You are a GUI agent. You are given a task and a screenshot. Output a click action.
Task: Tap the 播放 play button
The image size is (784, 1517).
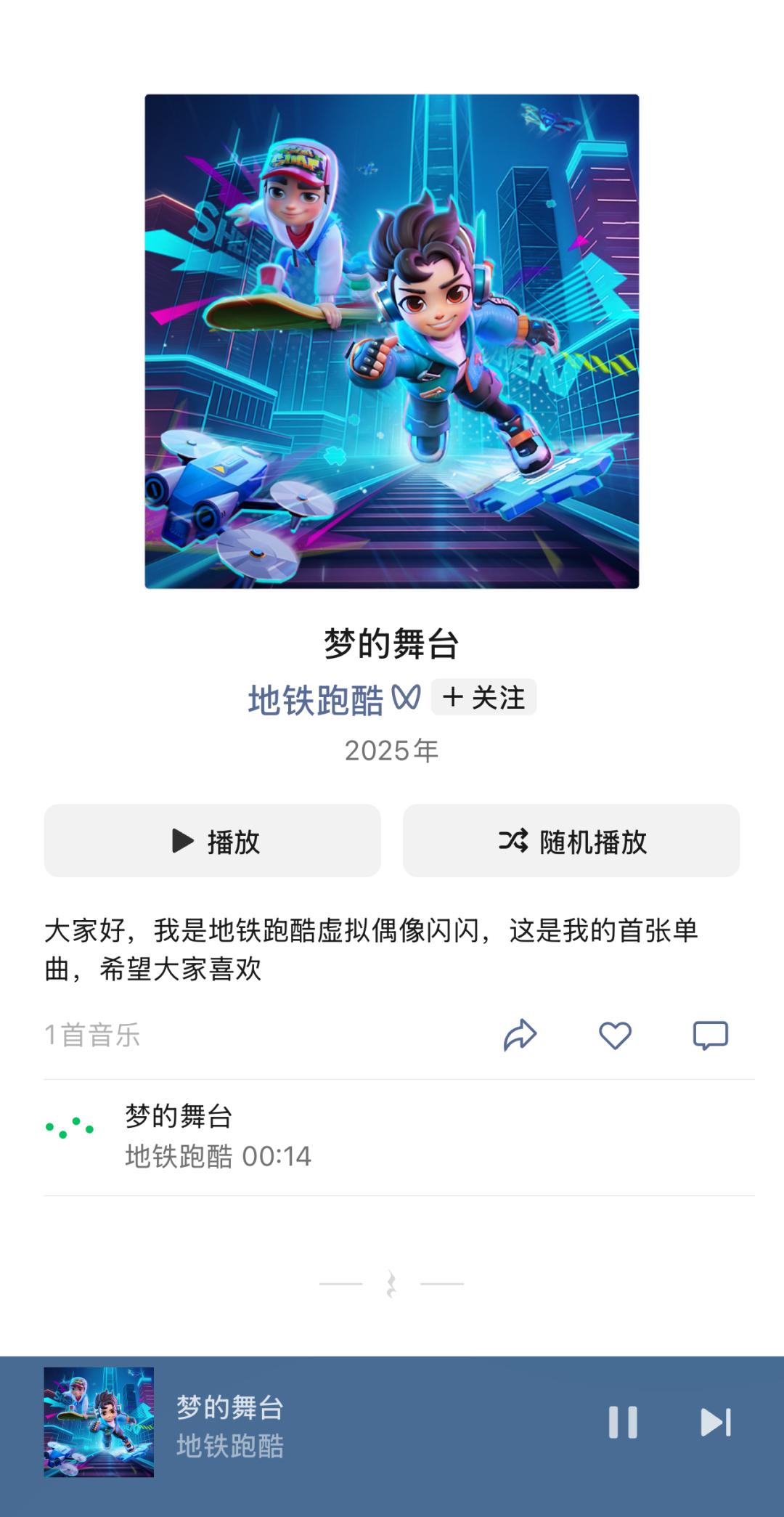[212, 840]
